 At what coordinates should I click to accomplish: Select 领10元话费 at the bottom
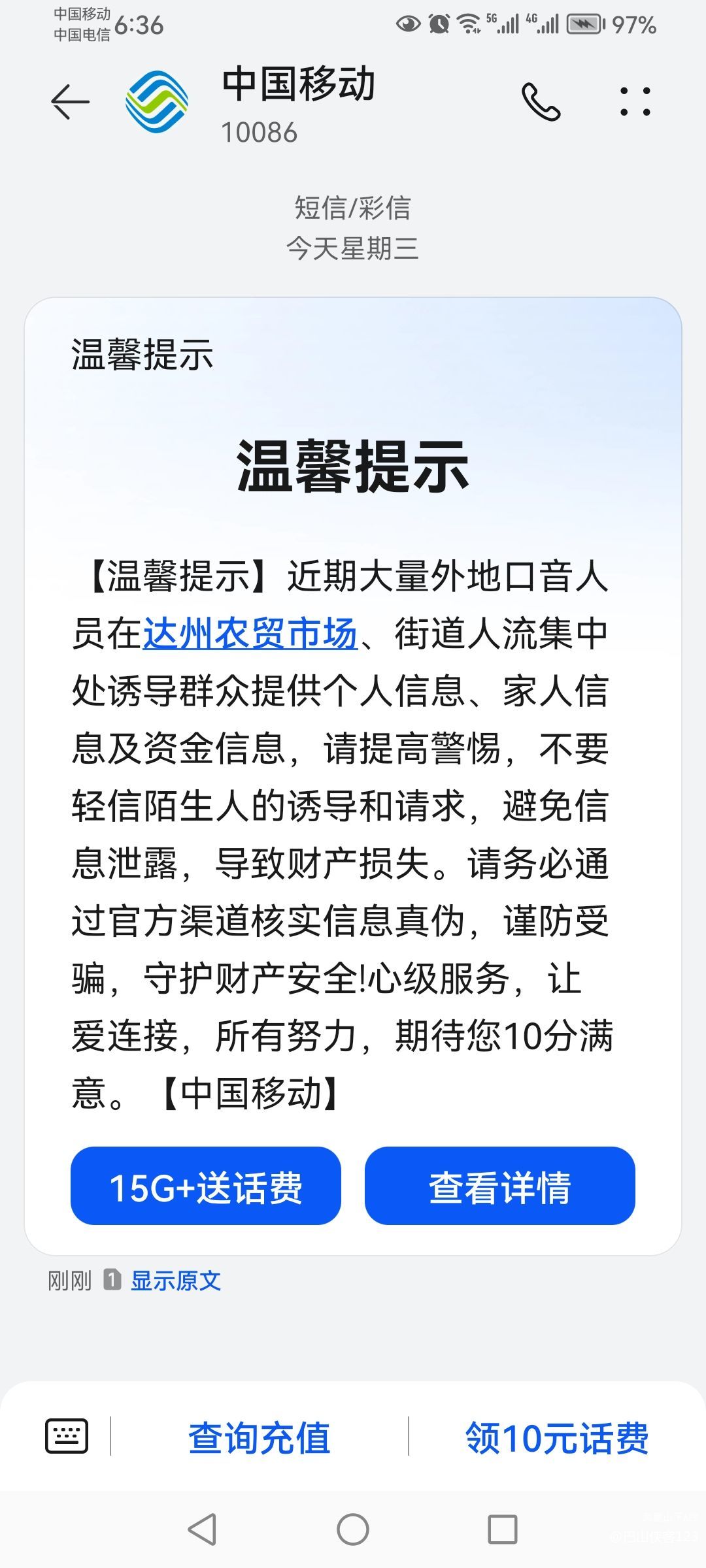pos(556,1437)
